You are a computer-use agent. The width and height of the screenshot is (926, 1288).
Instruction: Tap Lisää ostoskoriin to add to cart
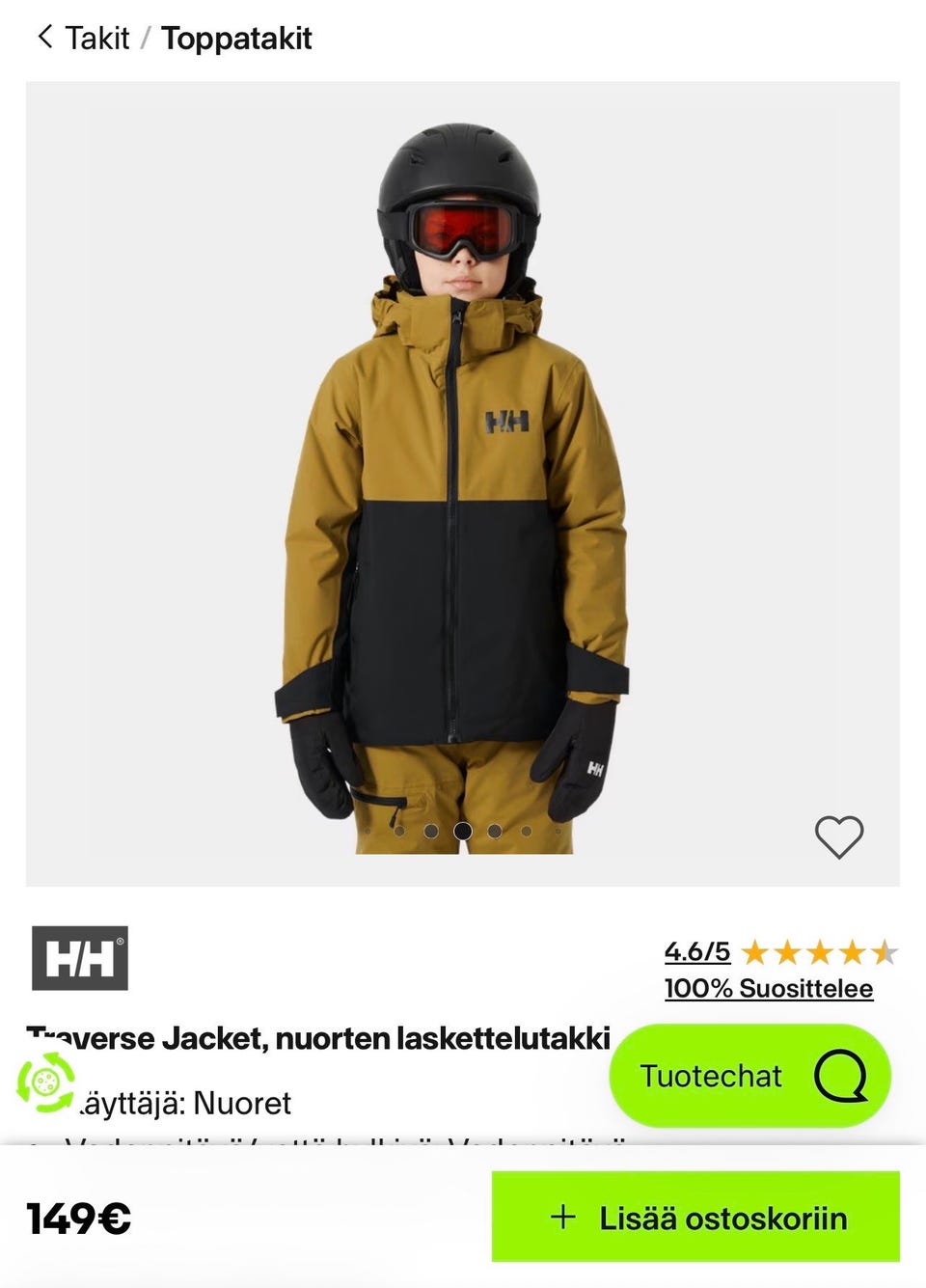[695, 1218]
